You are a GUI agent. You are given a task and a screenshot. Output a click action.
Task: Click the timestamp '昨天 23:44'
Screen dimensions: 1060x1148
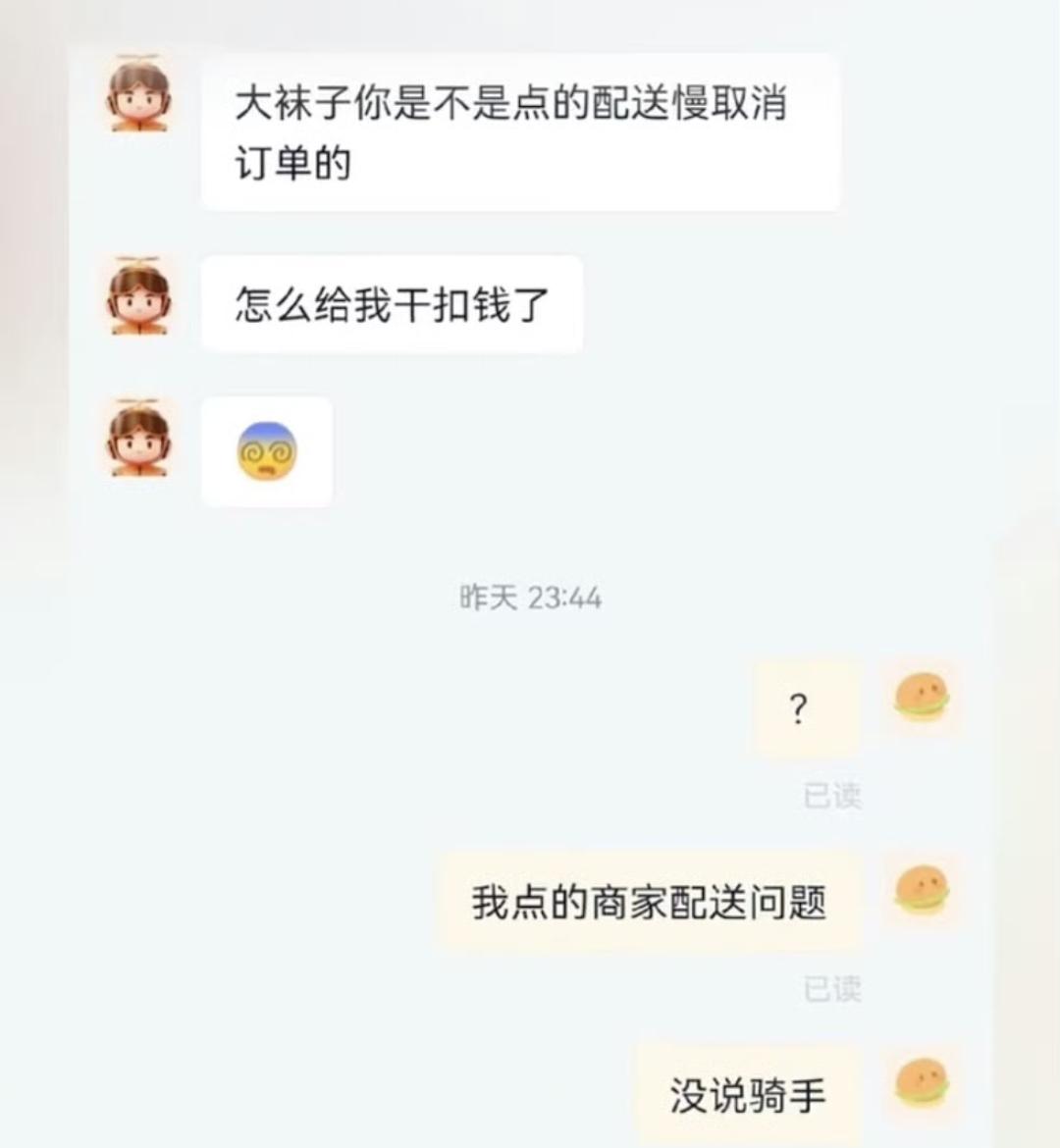point(530,597)
